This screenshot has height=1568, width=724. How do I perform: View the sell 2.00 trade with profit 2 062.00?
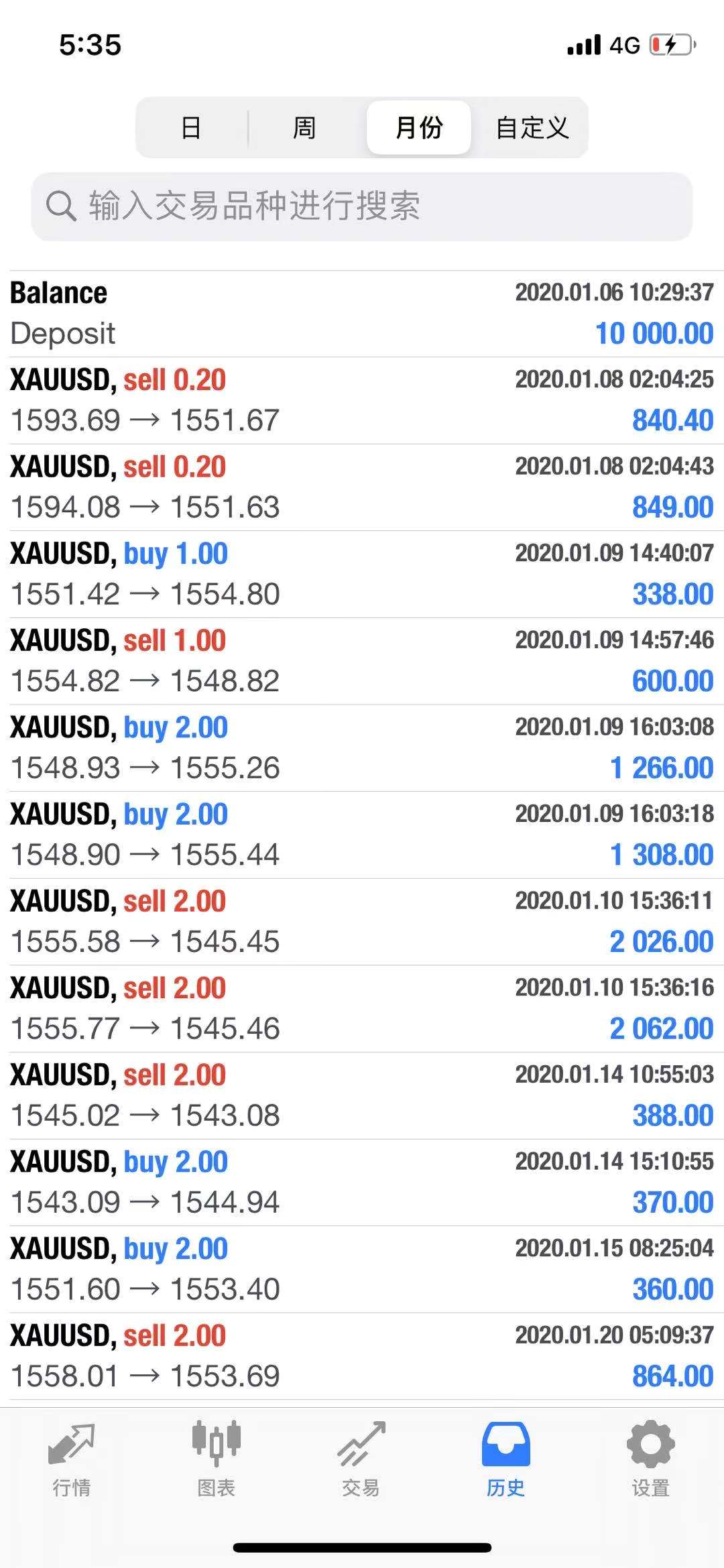click(x=362, y=1008)
